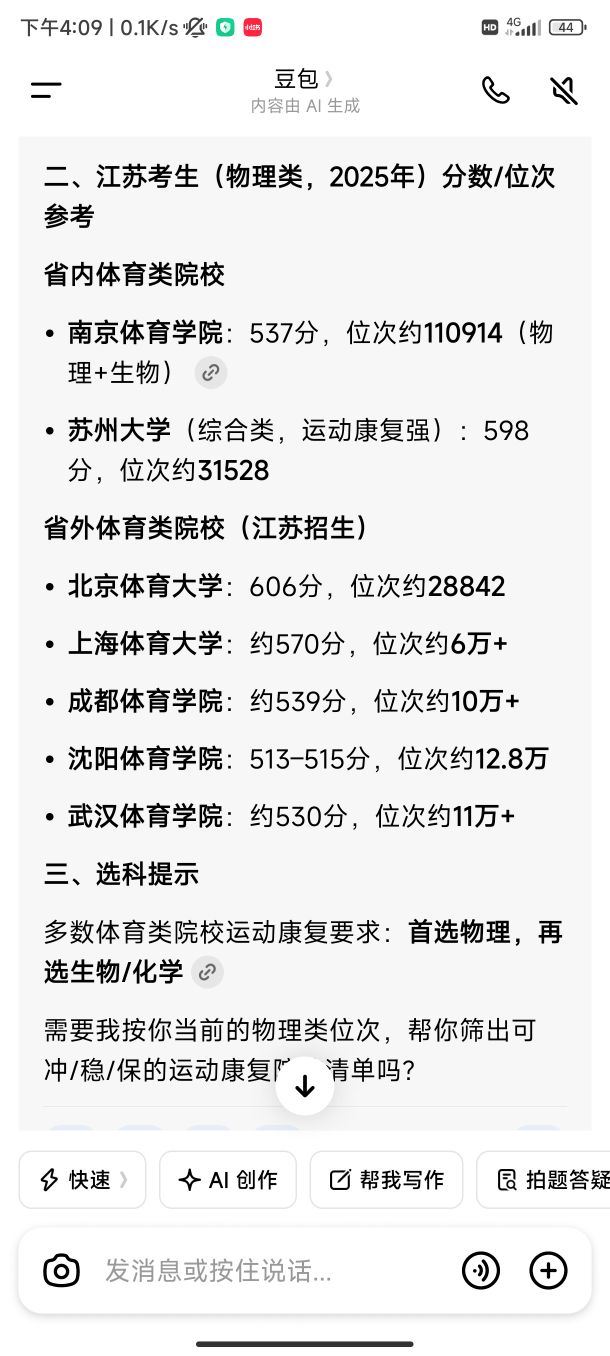The width and height of the screenshot is (610, 1356).
Task: Open AI 创作 shortcut
Action: (227, 1180)
